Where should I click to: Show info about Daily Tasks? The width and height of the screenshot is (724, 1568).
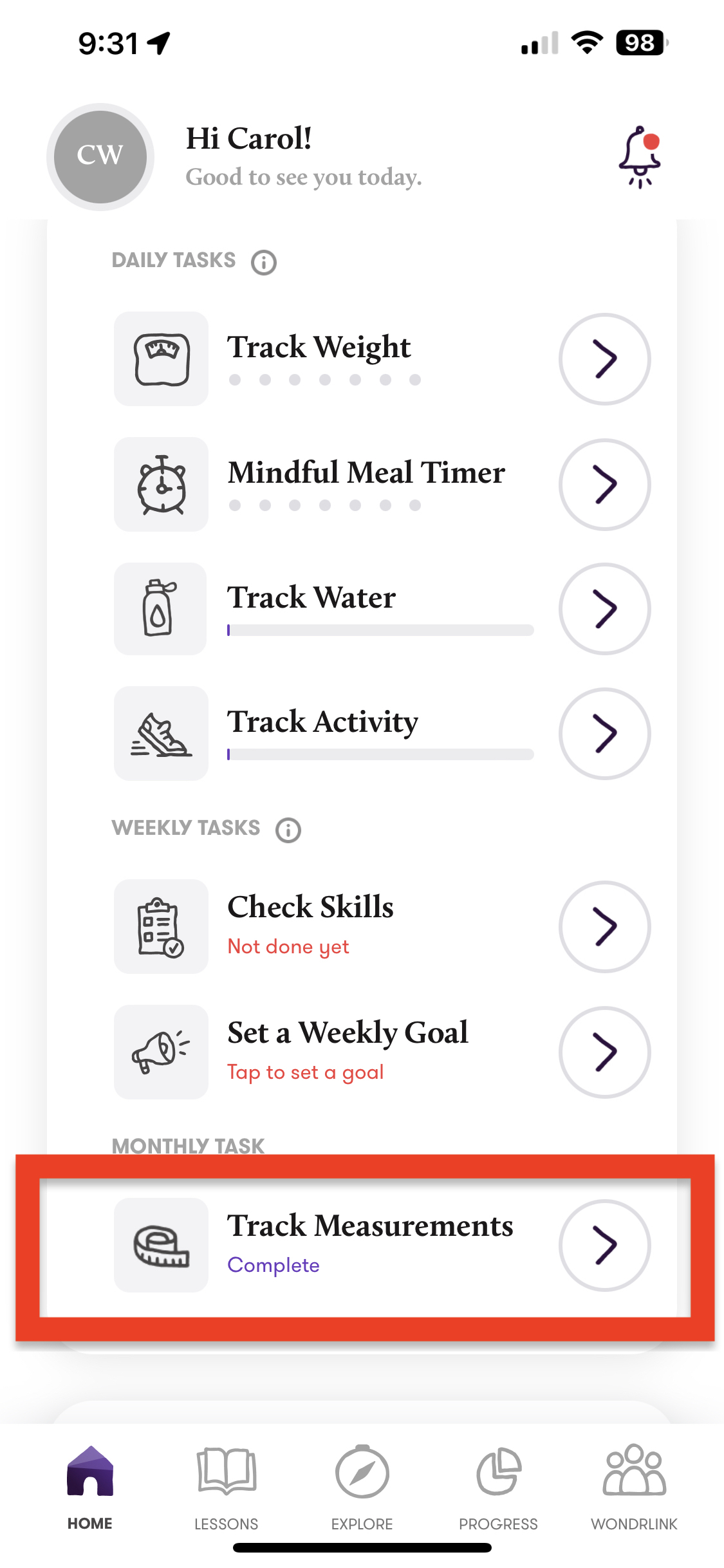click(x=264, y=262)
